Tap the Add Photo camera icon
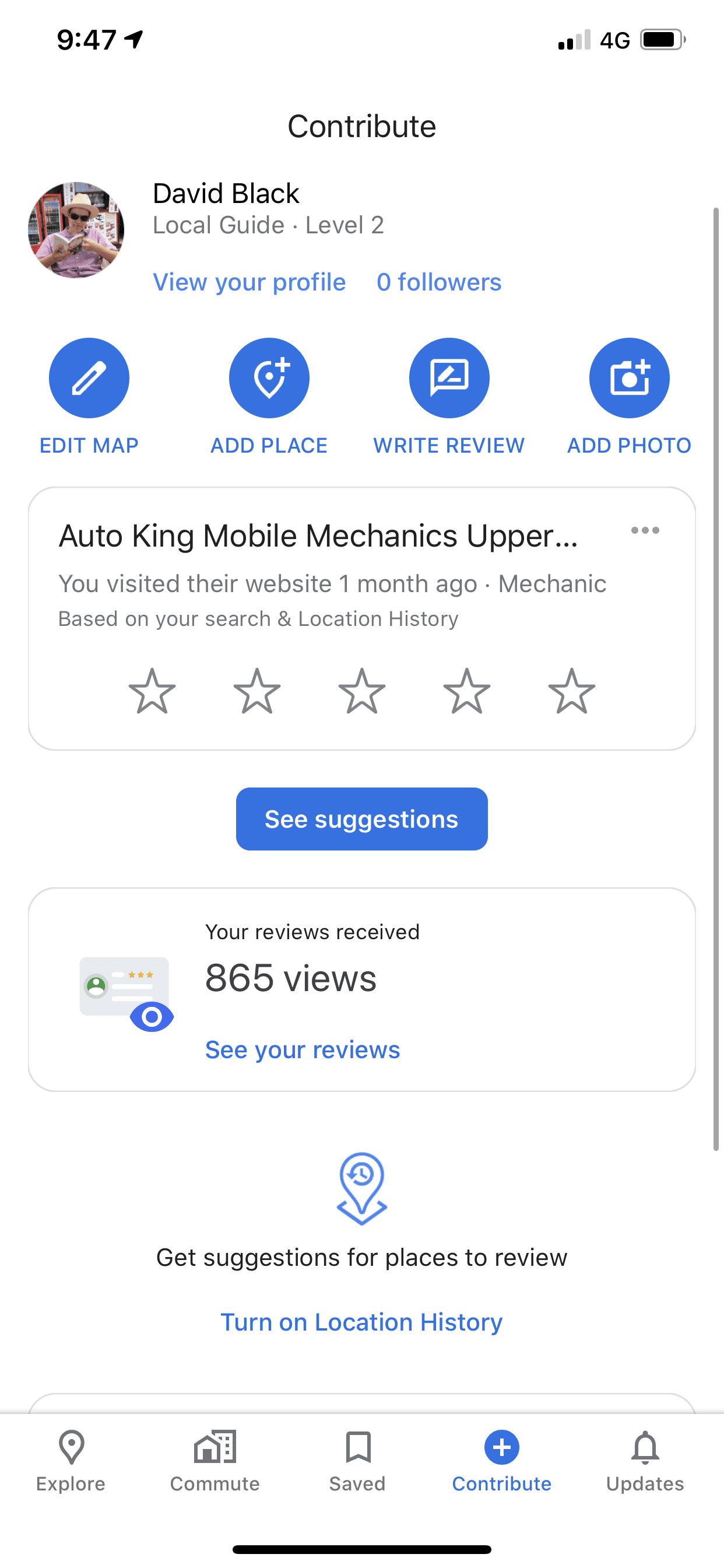 click(629, 377)
